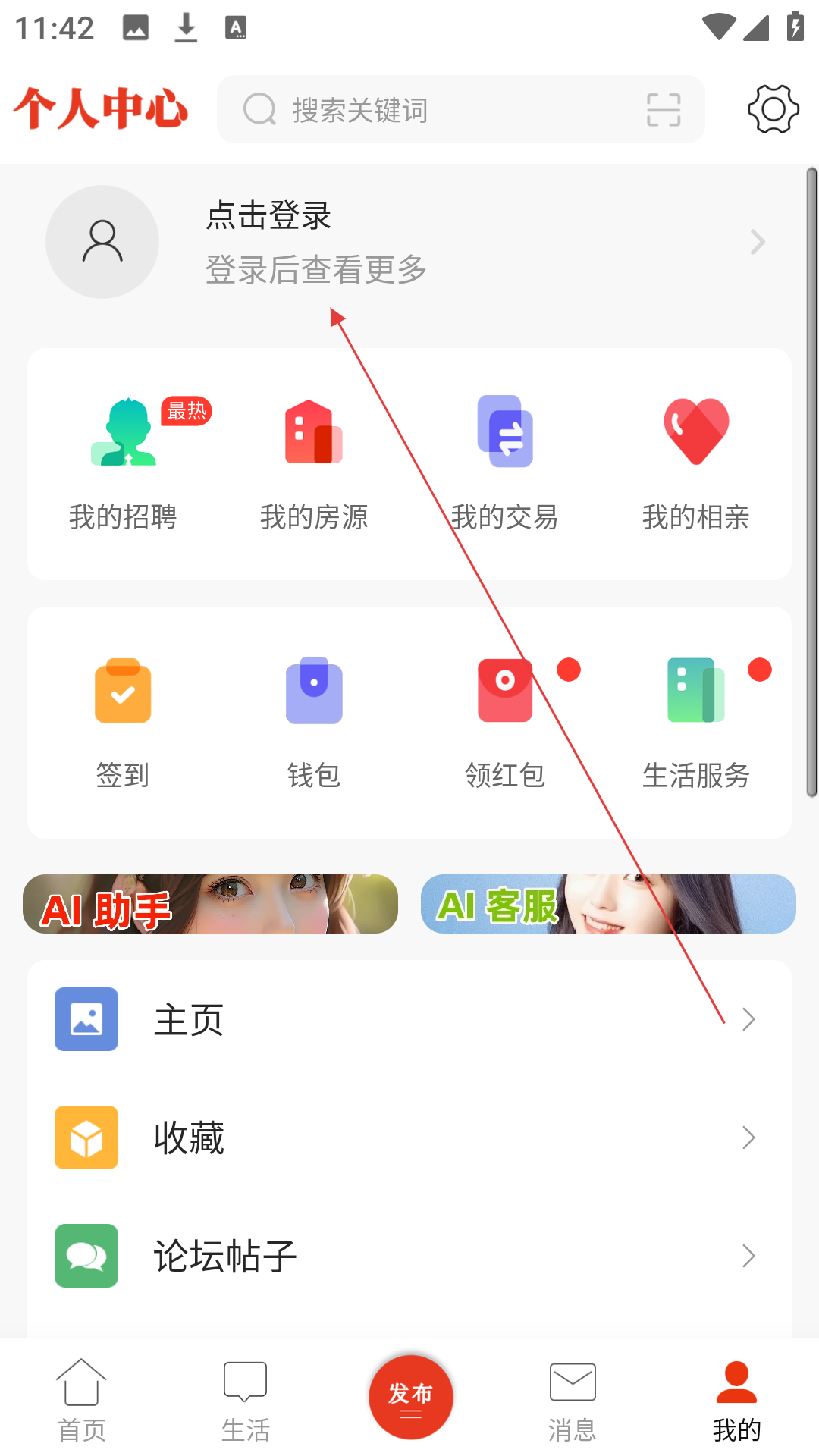Viewport: 819px width, 1456px height.
Task: Open 钱包 wallet
Action: (314, 720)
